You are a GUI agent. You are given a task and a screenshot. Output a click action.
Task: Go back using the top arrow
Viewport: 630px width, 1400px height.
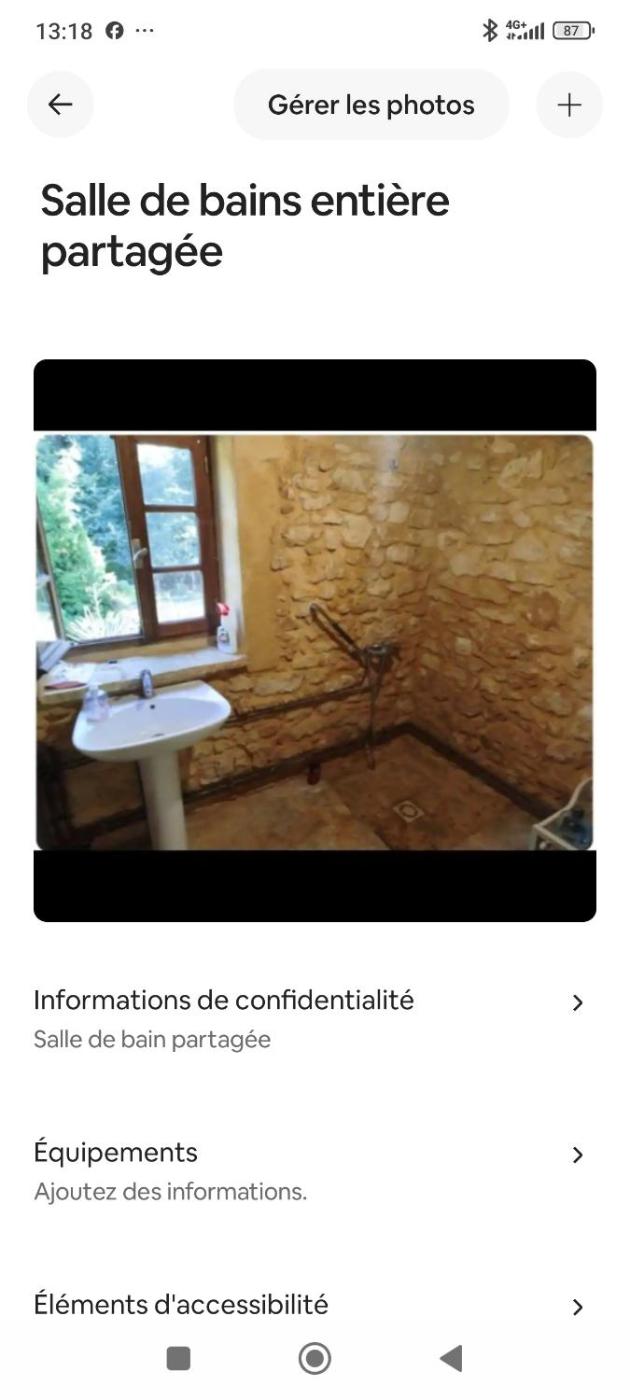pyautogui.click(x=60, y=105)
